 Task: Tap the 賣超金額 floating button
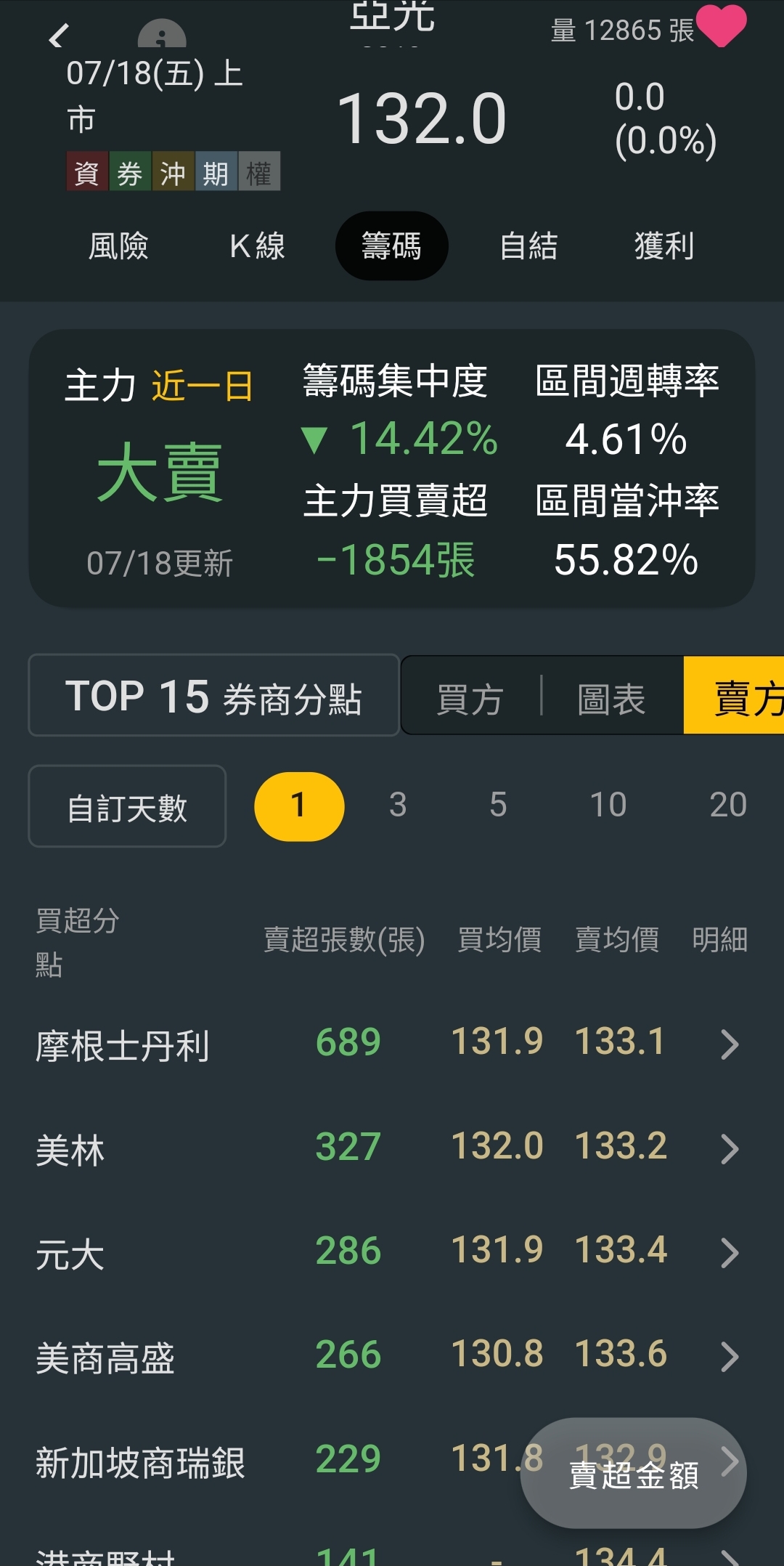(633, 1474)
